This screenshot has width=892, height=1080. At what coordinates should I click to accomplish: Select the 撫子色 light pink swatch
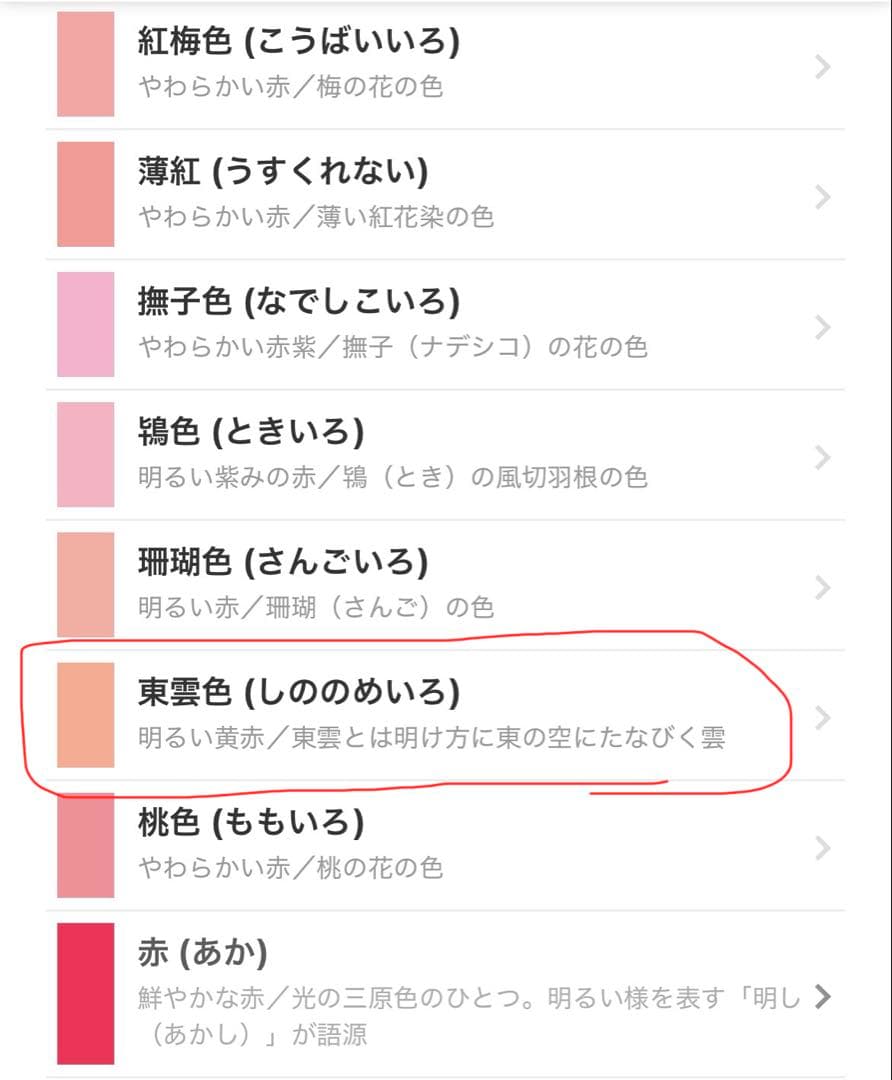(x=85, y=324)
